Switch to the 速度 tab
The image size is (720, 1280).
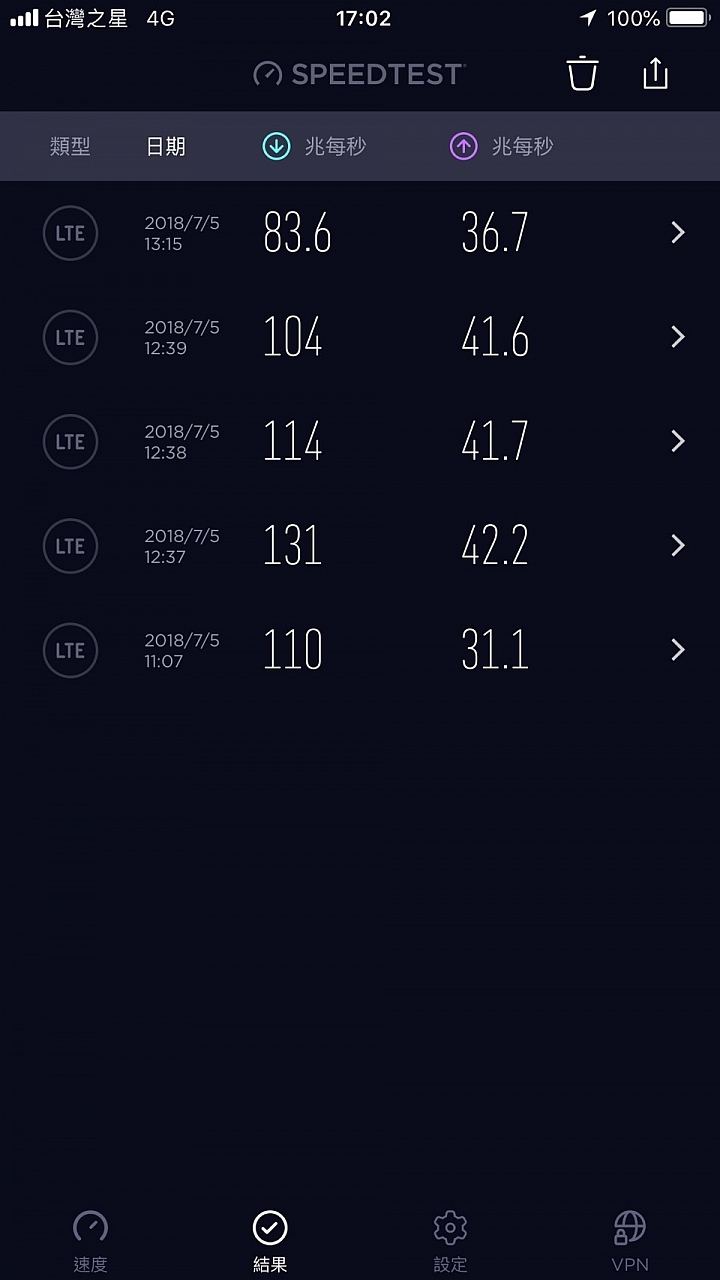[x=90, y=1241]
